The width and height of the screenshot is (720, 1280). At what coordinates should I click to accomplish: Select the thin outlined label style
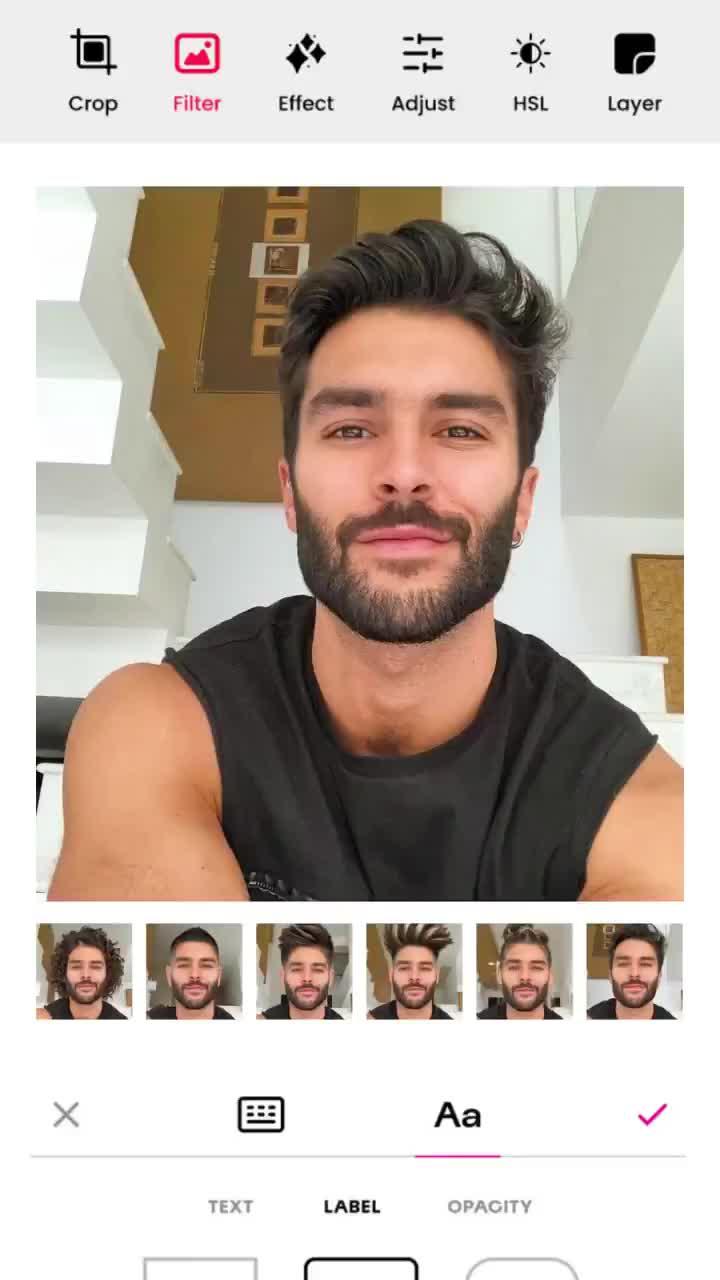[200, 1272]
